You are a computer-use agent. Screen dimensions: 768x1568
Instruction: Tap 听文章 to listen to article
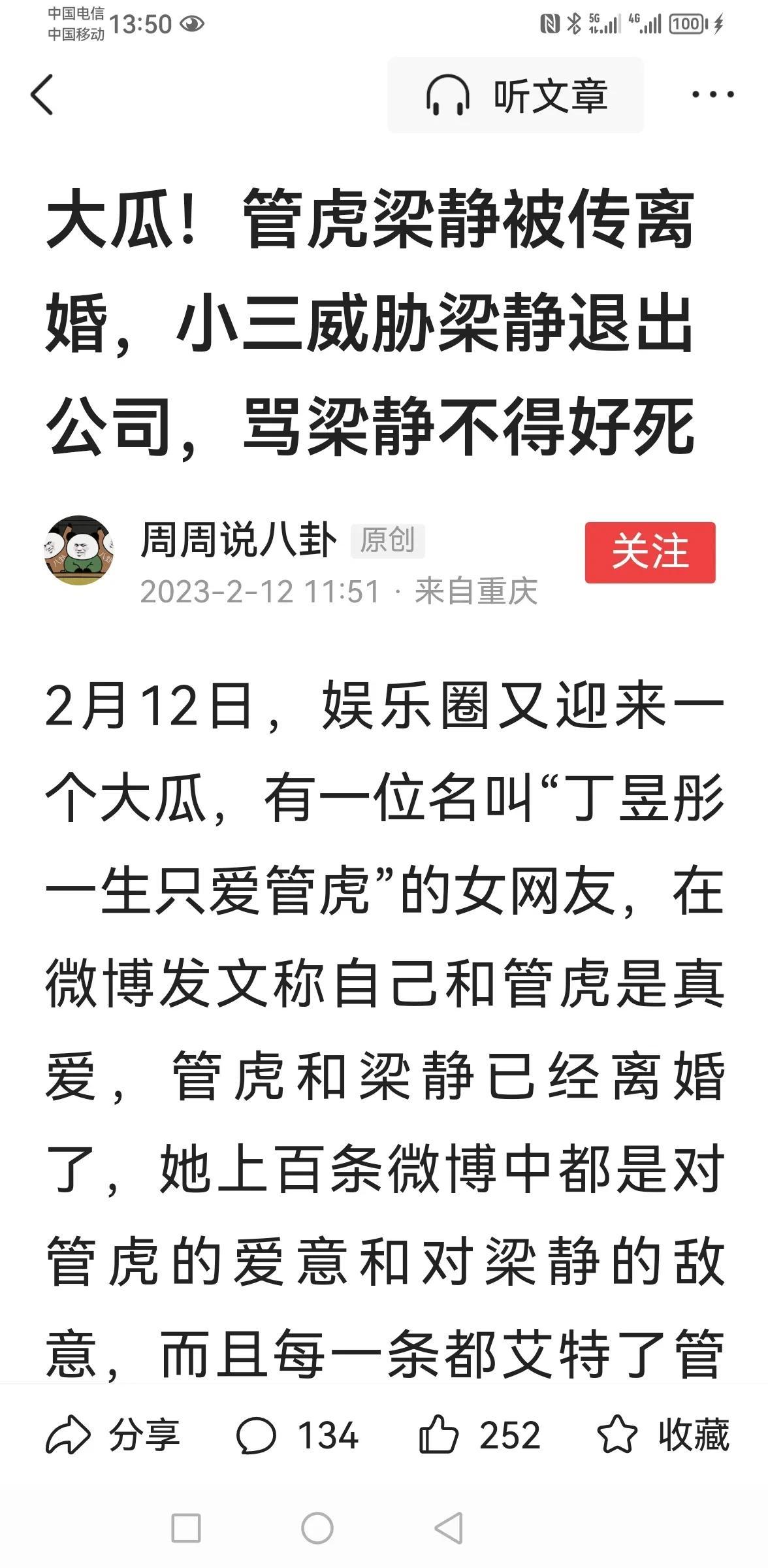(x=515, y=95)
